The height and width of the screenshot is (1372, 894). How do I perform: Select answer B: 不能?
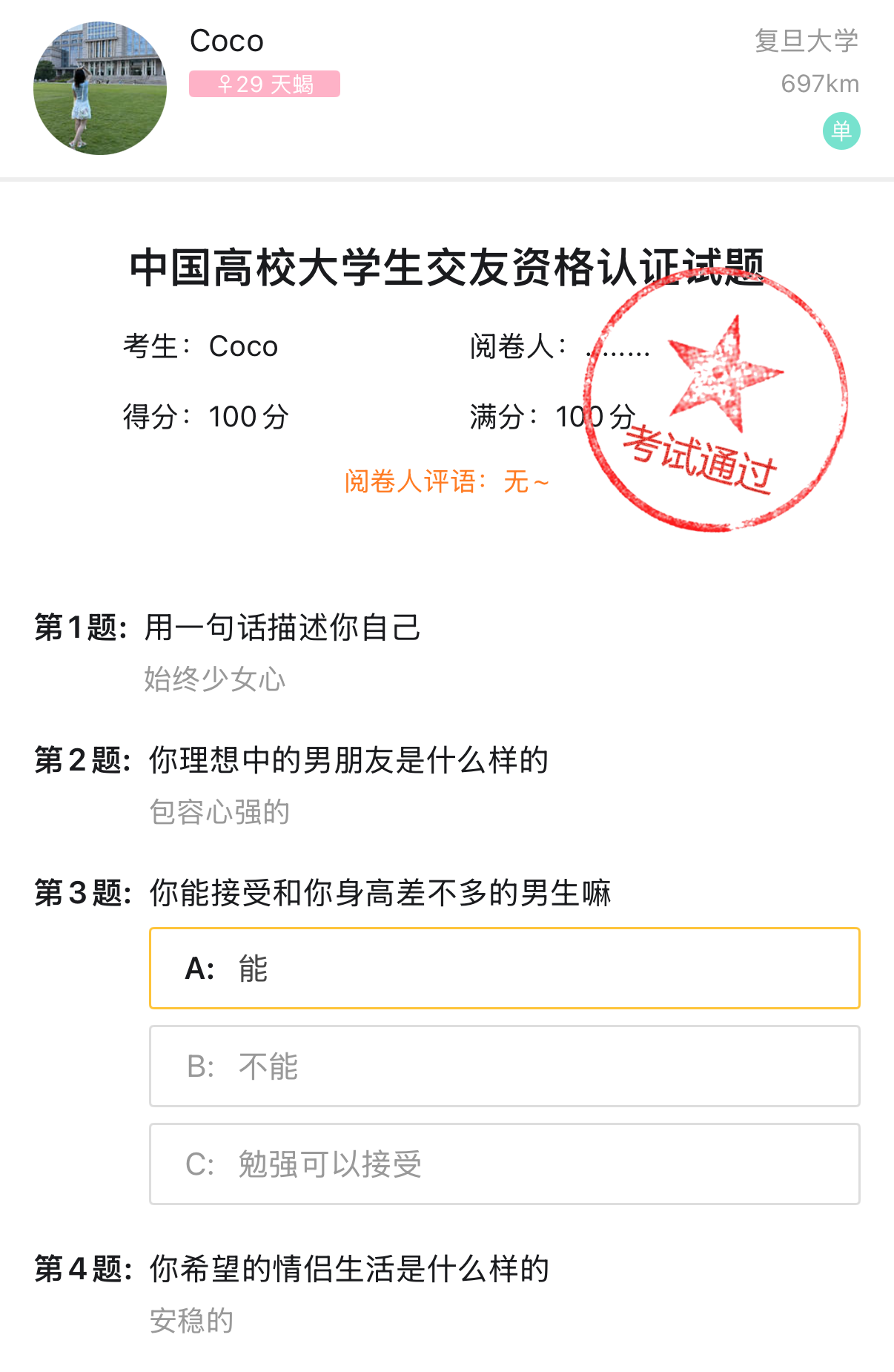coord(504,1066)
